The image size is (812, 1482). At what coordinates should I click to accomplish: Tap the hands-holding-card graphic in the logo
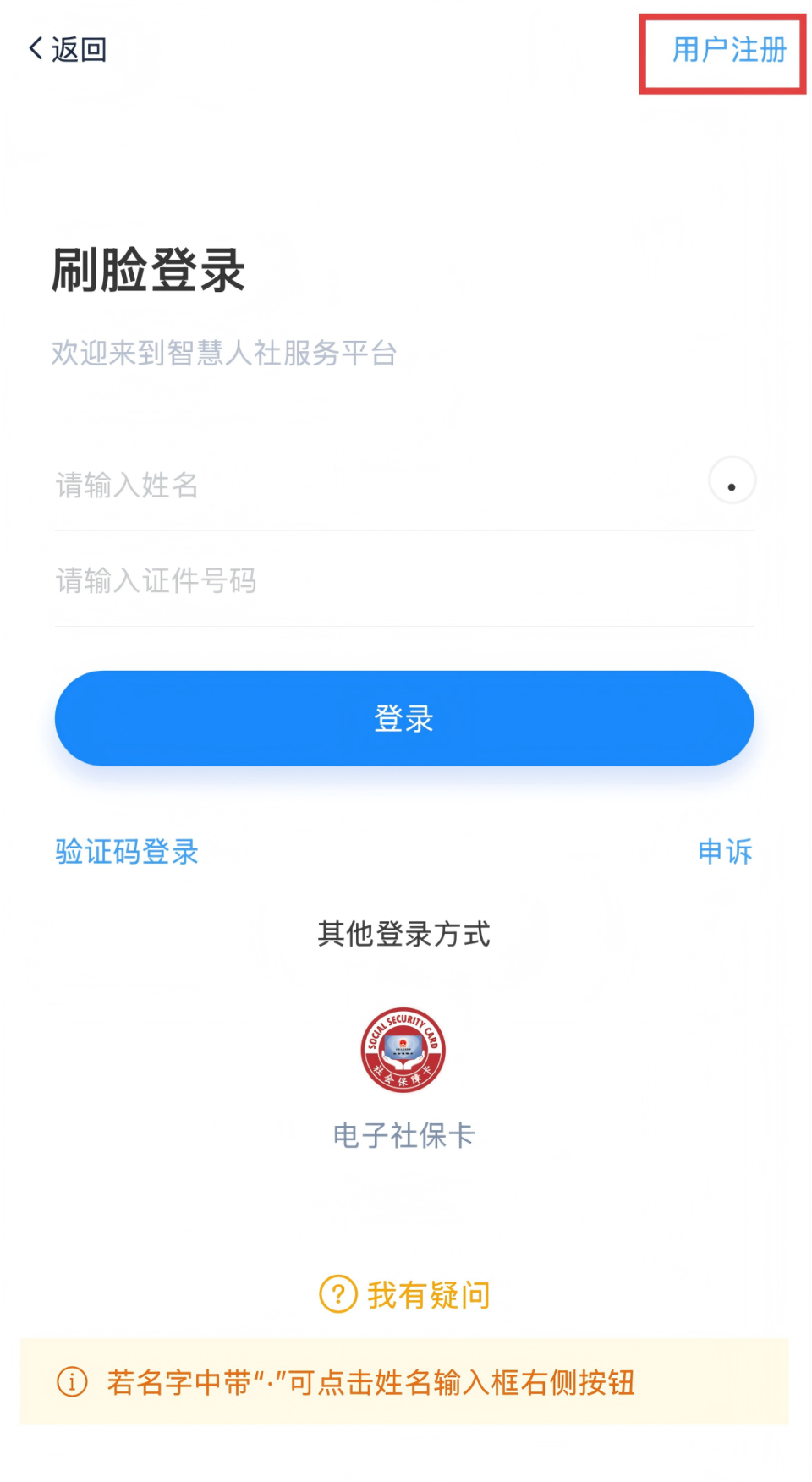(403, 1062)
